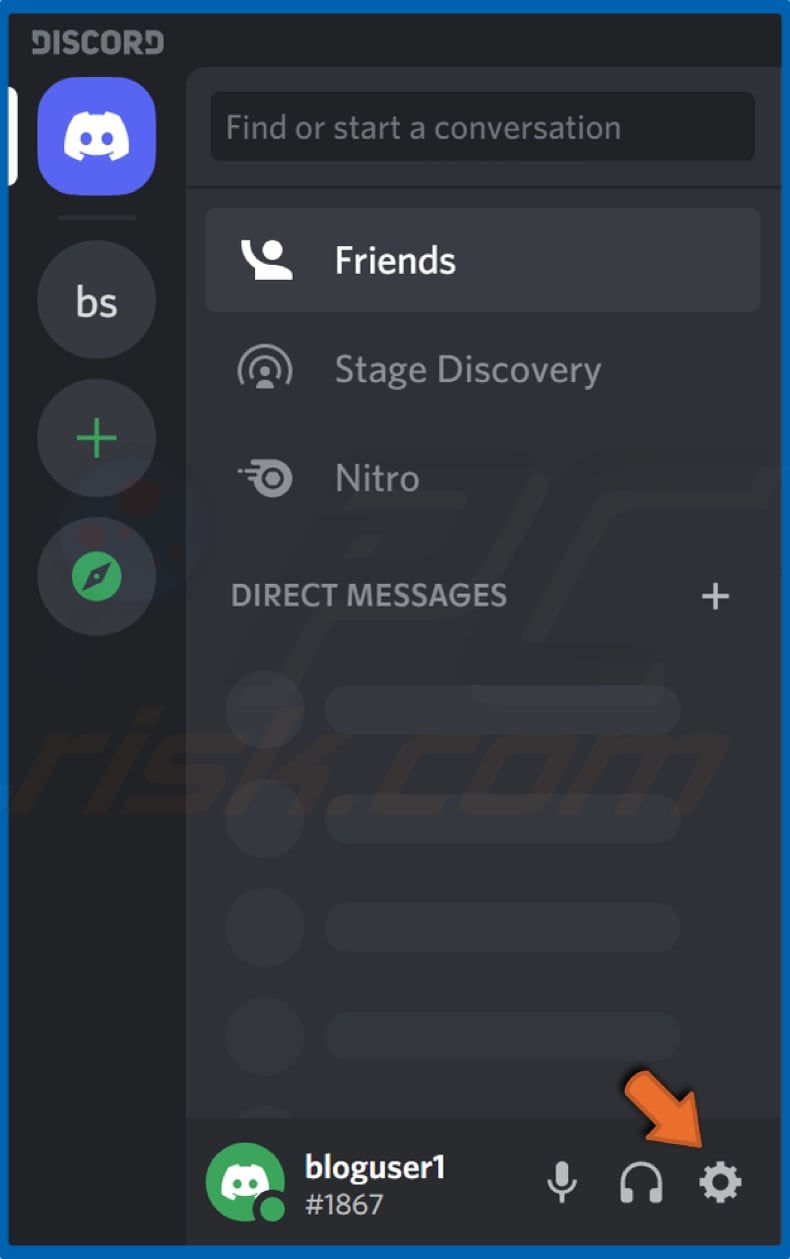This screenshot has width=790, height=1259.
Task: Open the status menu from your avatar
Action: click(245, 1183)
